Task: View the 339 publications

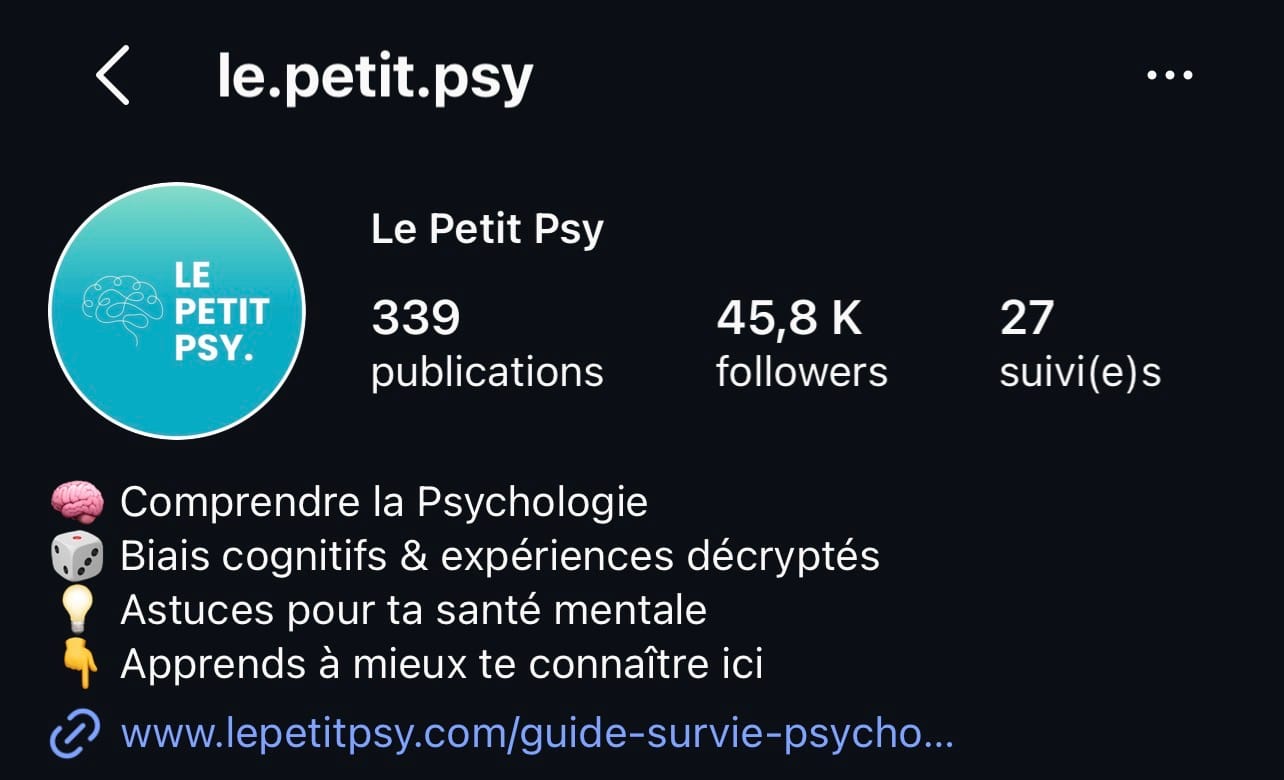Action: click(x=487, y=344)
